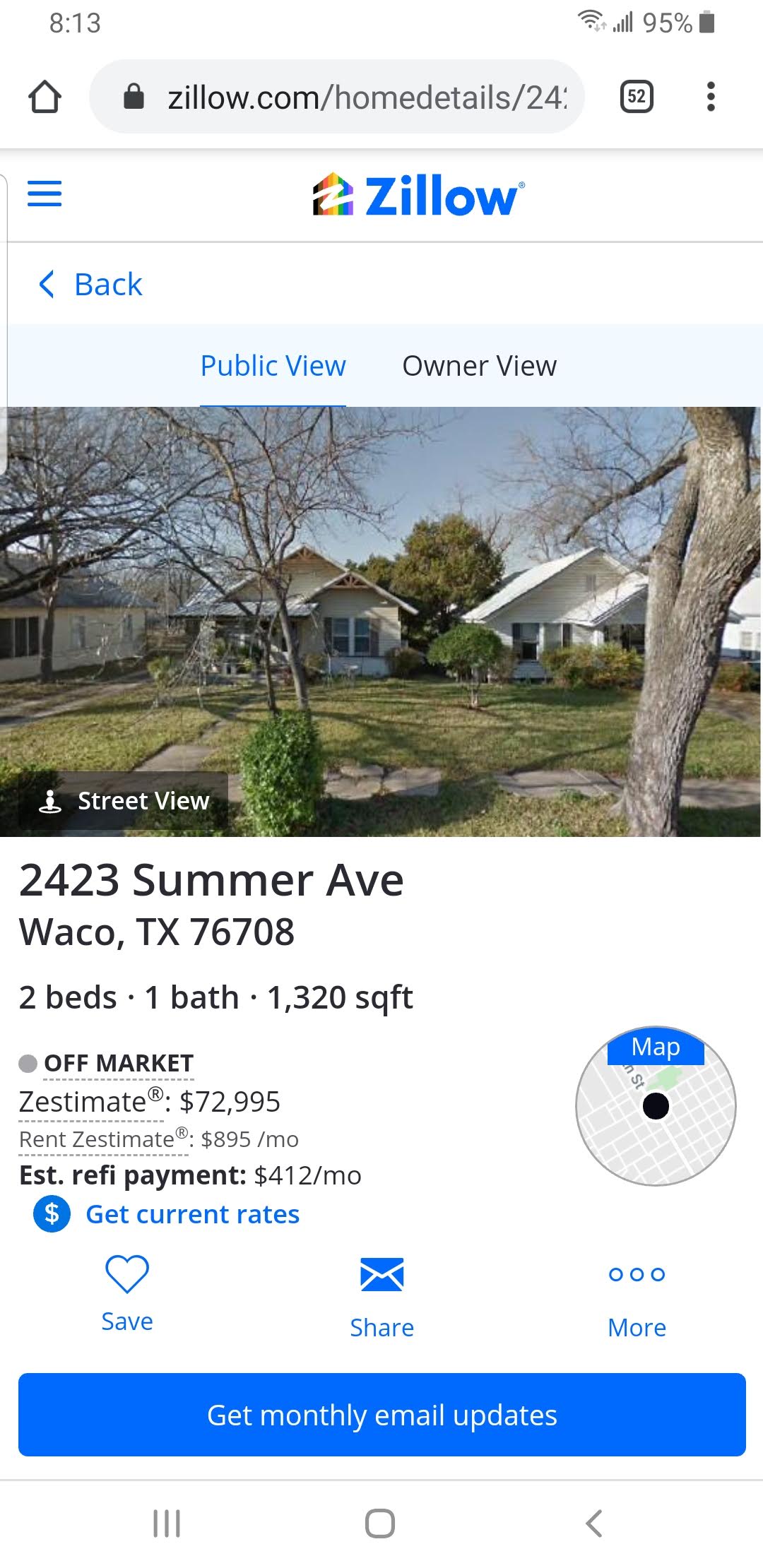This screenshot has height=1568, width=763.
Task: Open Street View of the property
Action: point(124,801)
